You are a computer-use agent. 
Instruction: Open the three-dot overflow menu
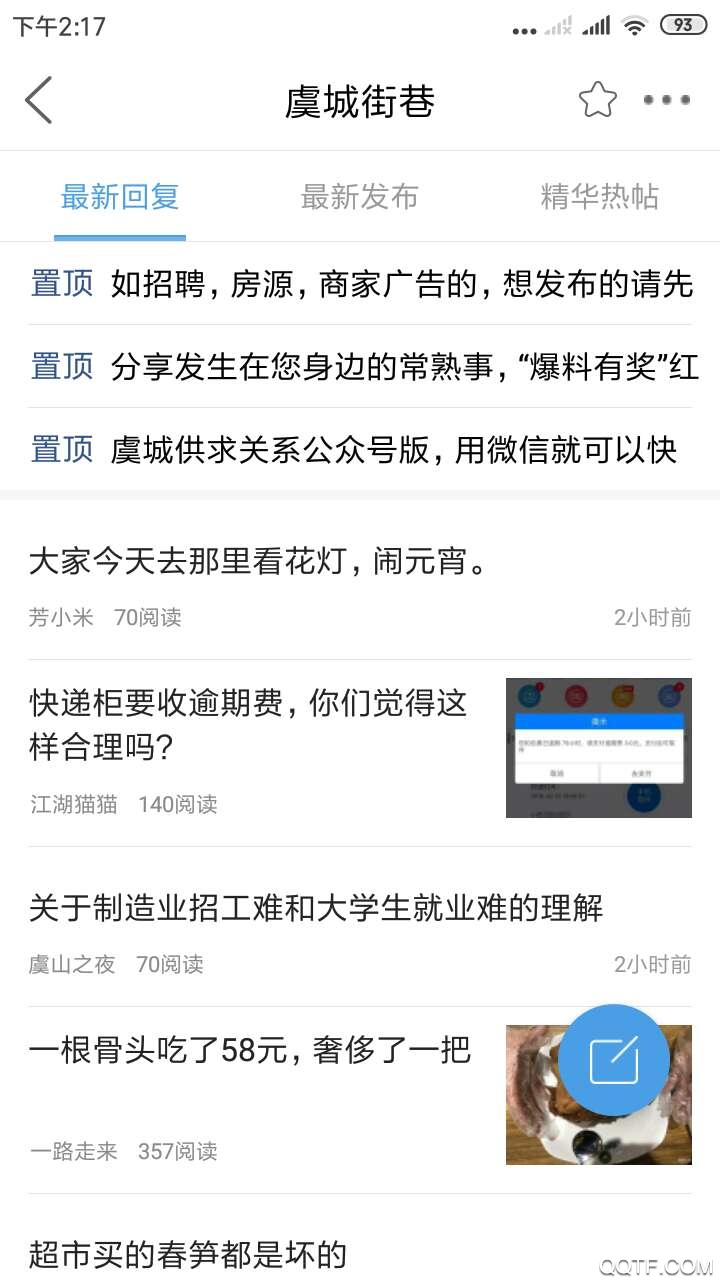coord(666,100)
